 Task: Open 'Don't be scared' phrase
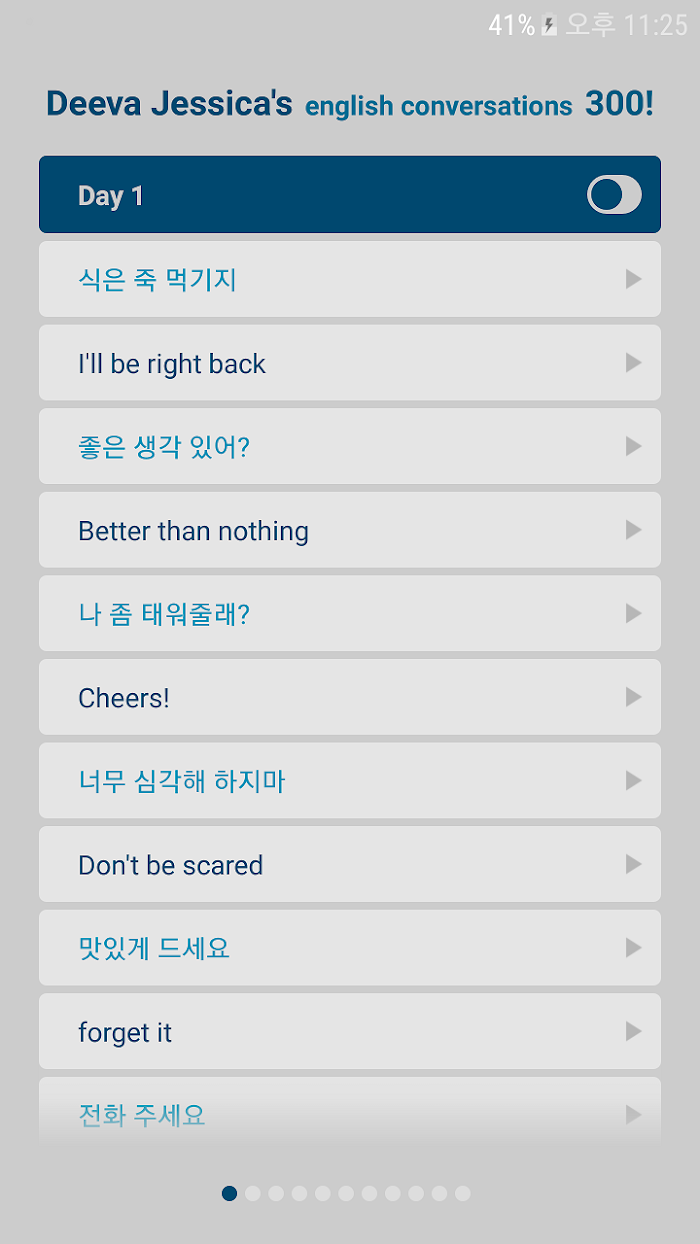[x=350, y=864]
